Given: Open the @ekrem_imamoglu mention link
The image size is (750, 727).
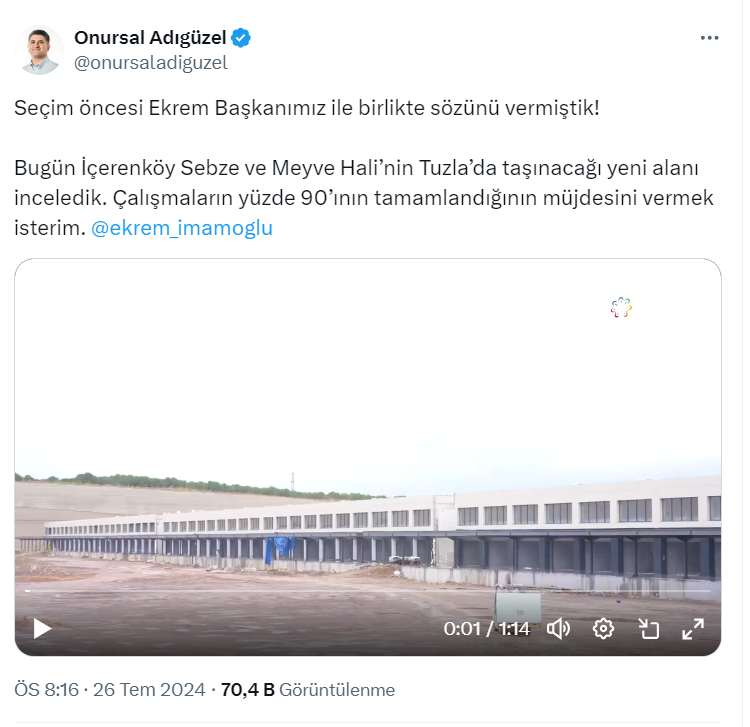Looking at the screenshot, I should coord(182,228).
